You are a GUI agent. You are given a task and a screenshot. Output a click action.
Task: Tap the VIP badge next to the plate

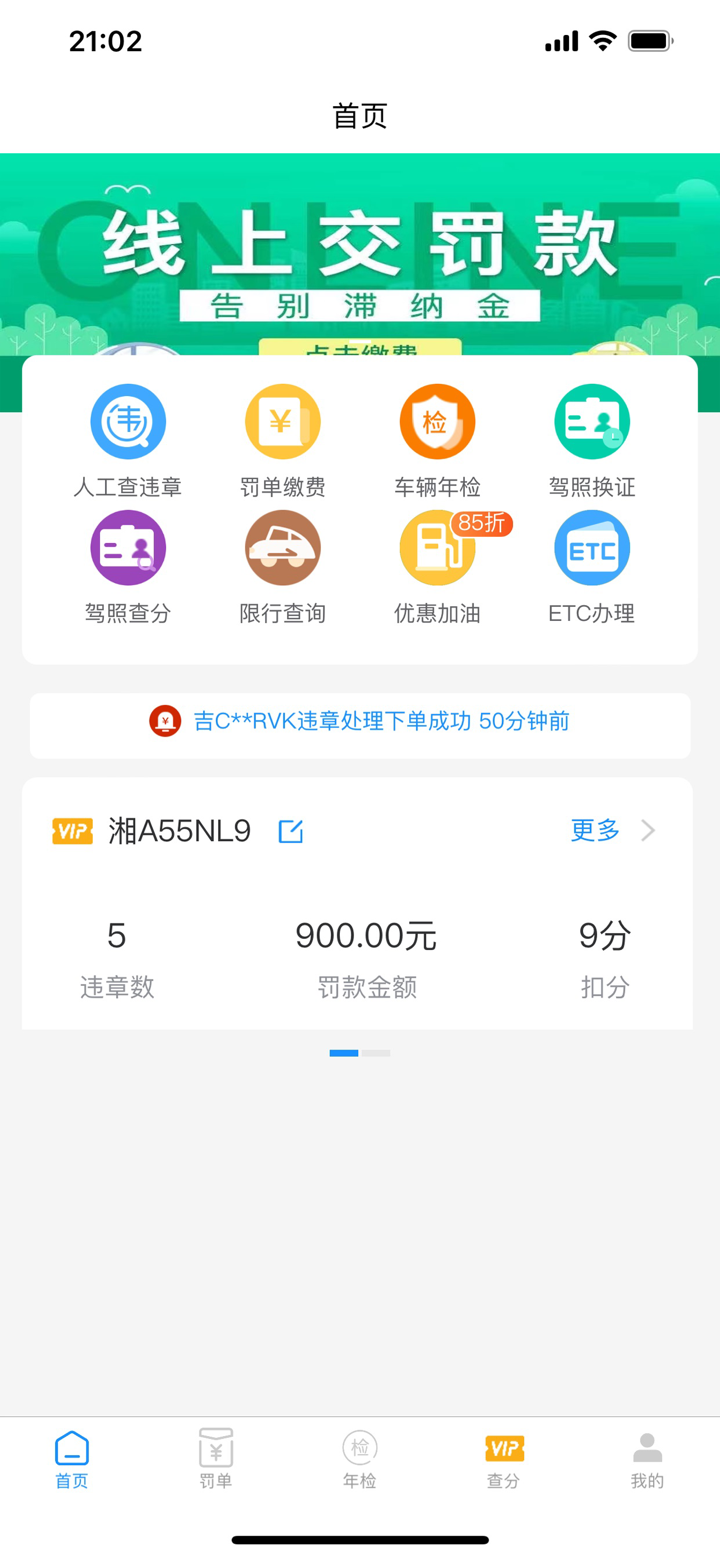(71, 830)
